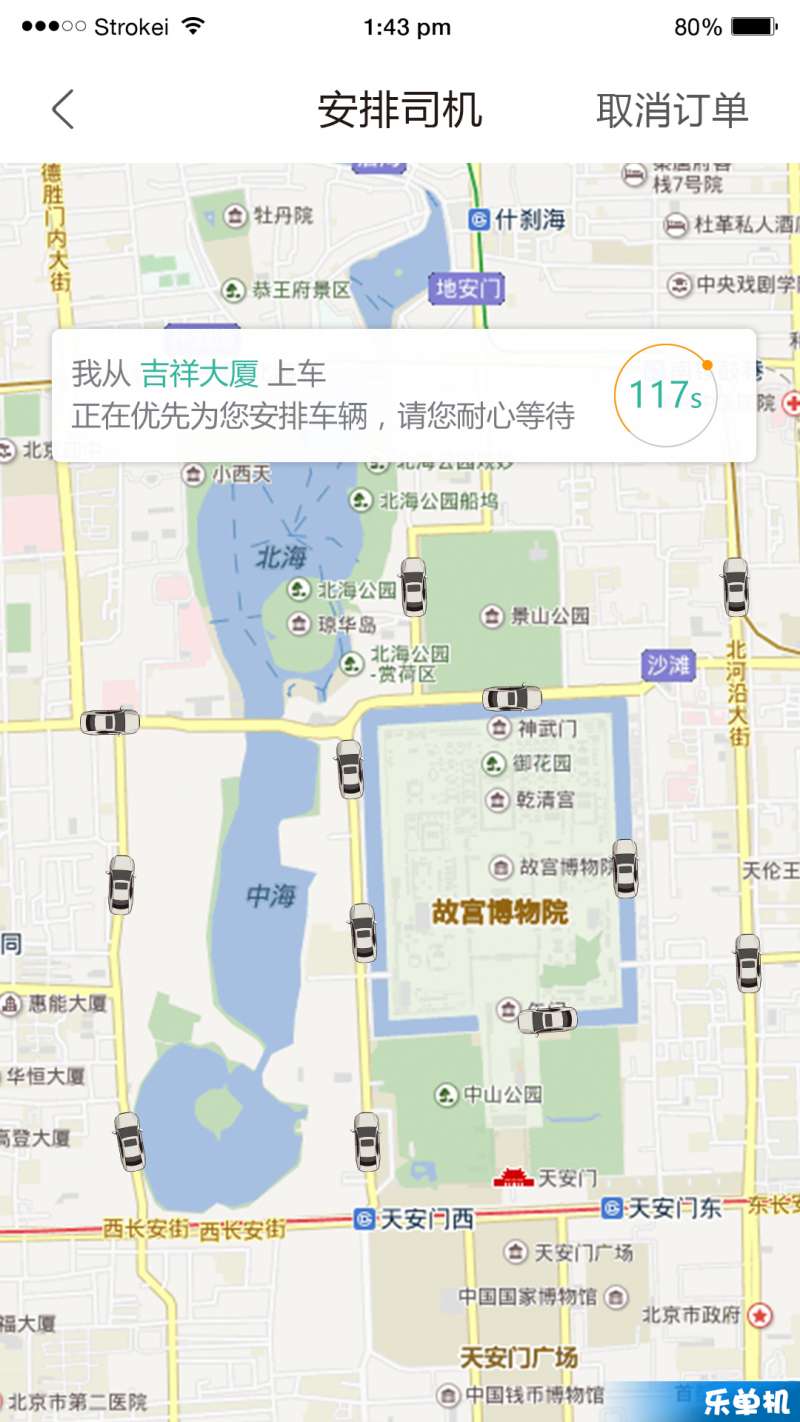Cancel the order via 取消订单
Image resolution: width=800 pixels, height=1422 pixels.
coord(672,109)
